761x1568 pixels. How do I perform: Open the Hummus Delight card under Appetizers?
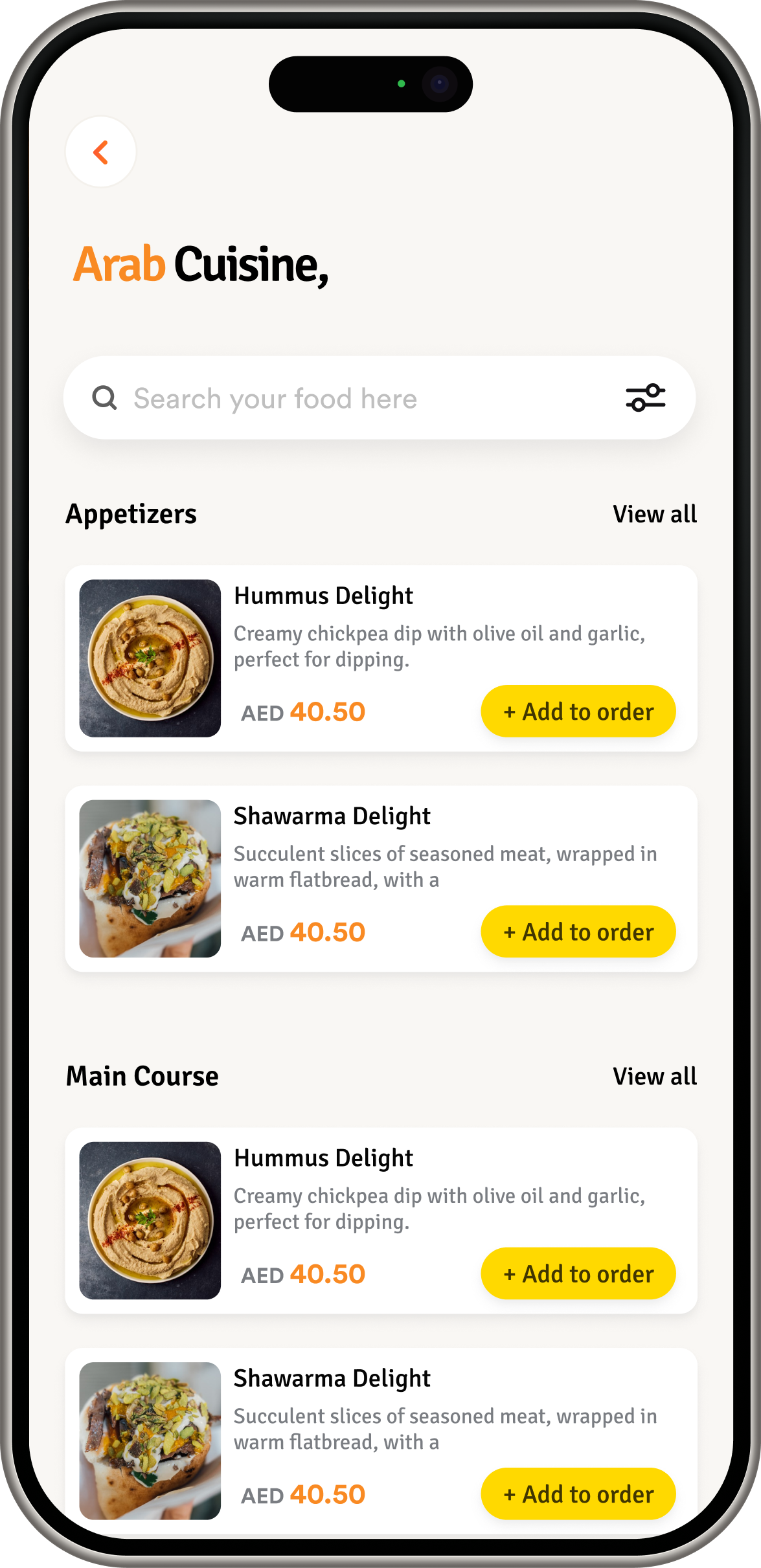pyautogui.click(x=324, y=596)
